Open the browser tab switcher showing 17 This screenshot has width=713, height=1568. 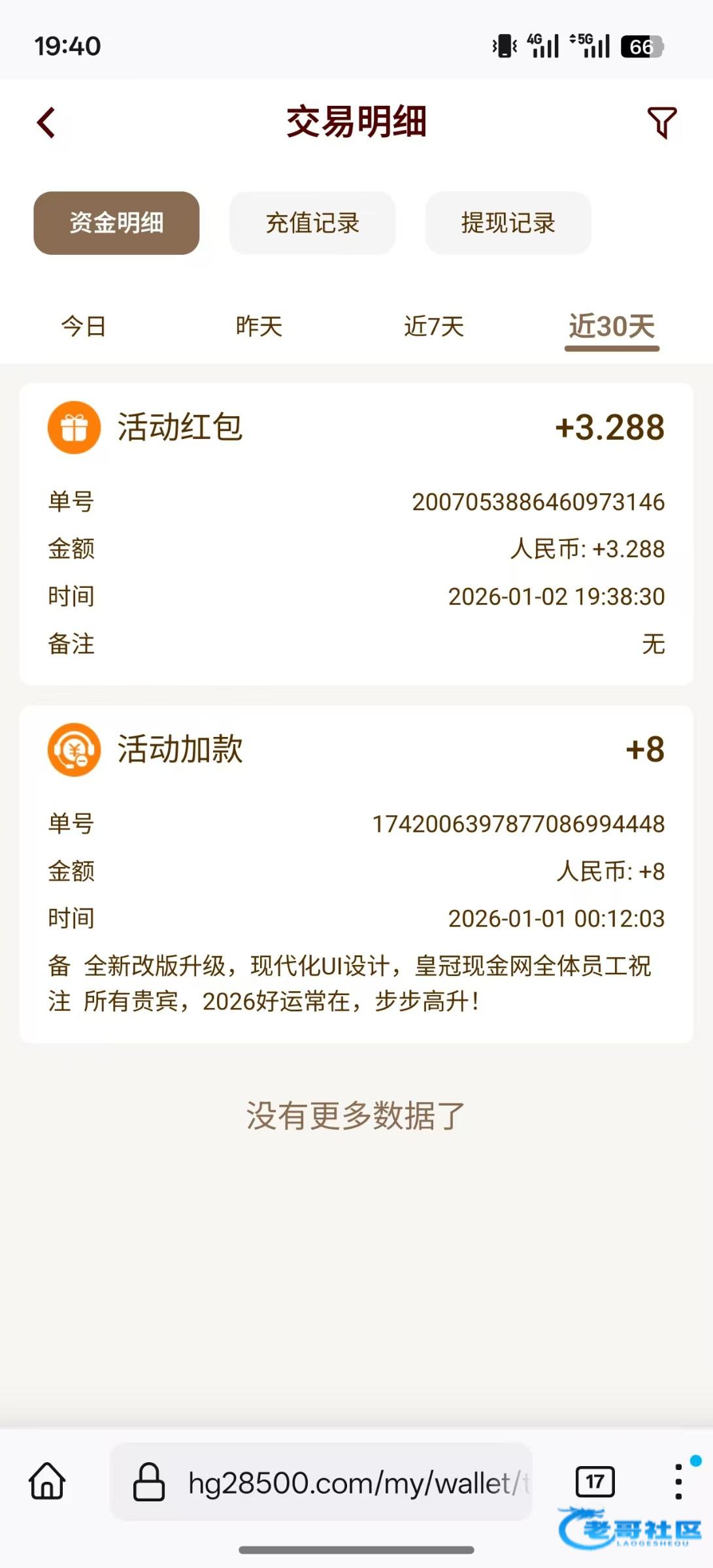click(595, 1481)
